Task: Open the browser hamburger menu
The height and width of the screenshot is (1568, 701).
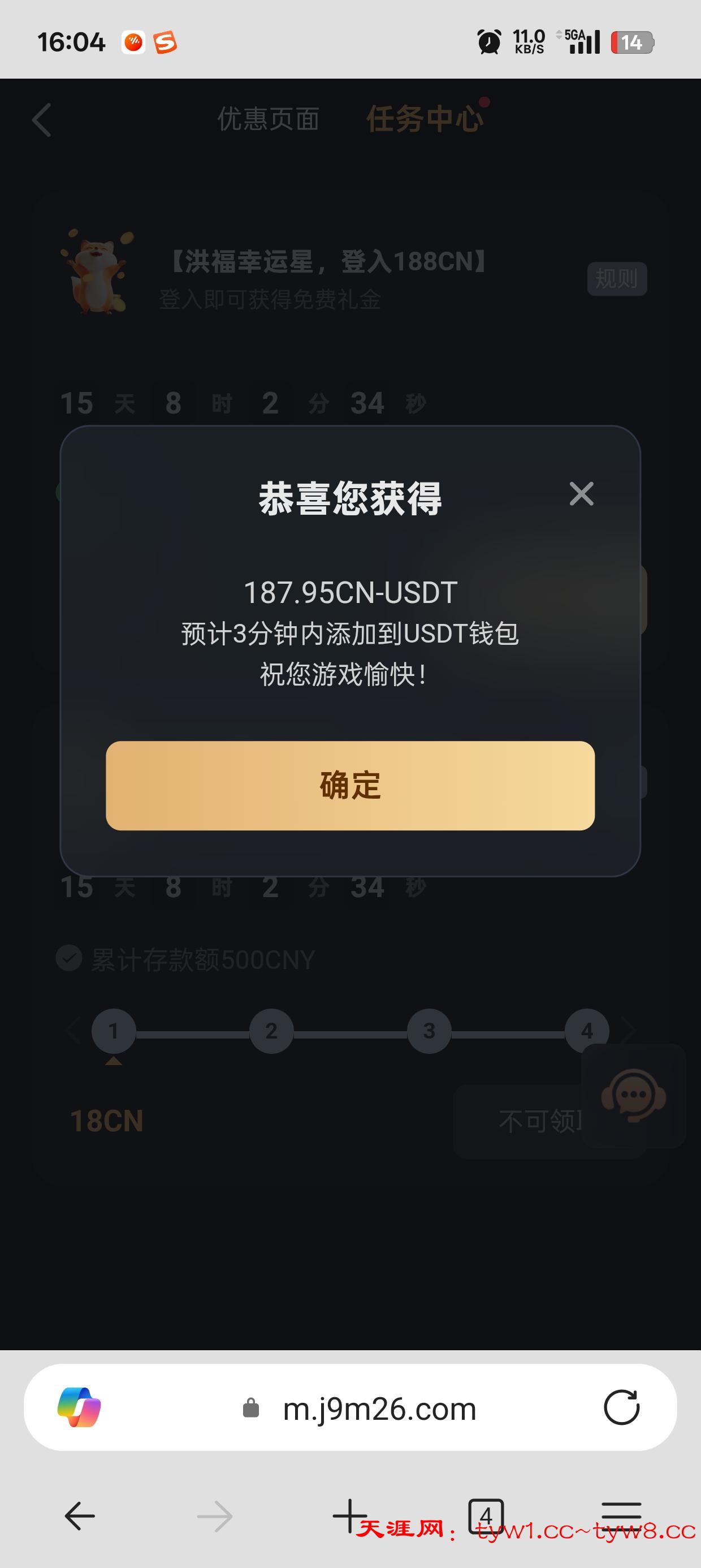Action: [621, 1515]
